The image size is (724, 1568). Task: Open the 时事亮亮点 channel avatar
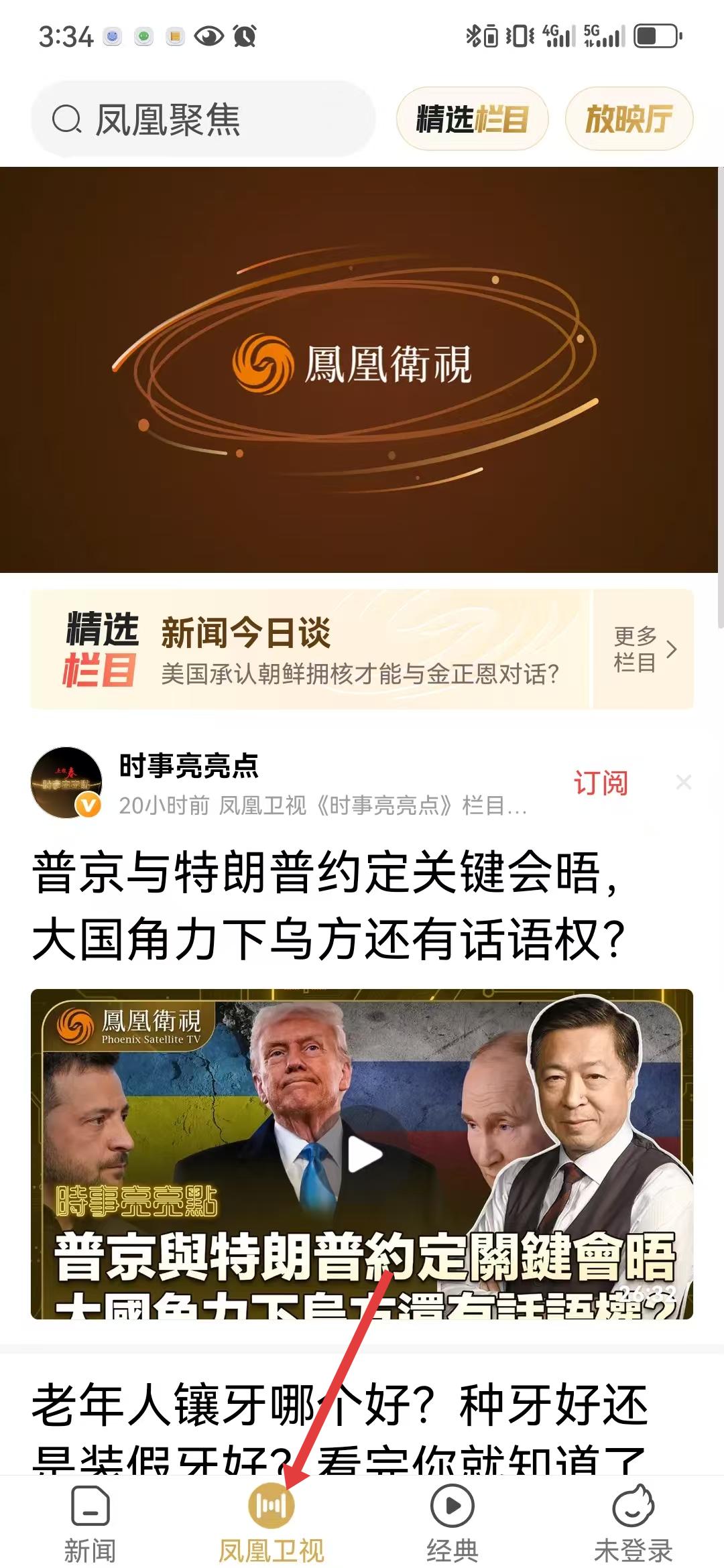click(x=66, y=783)
